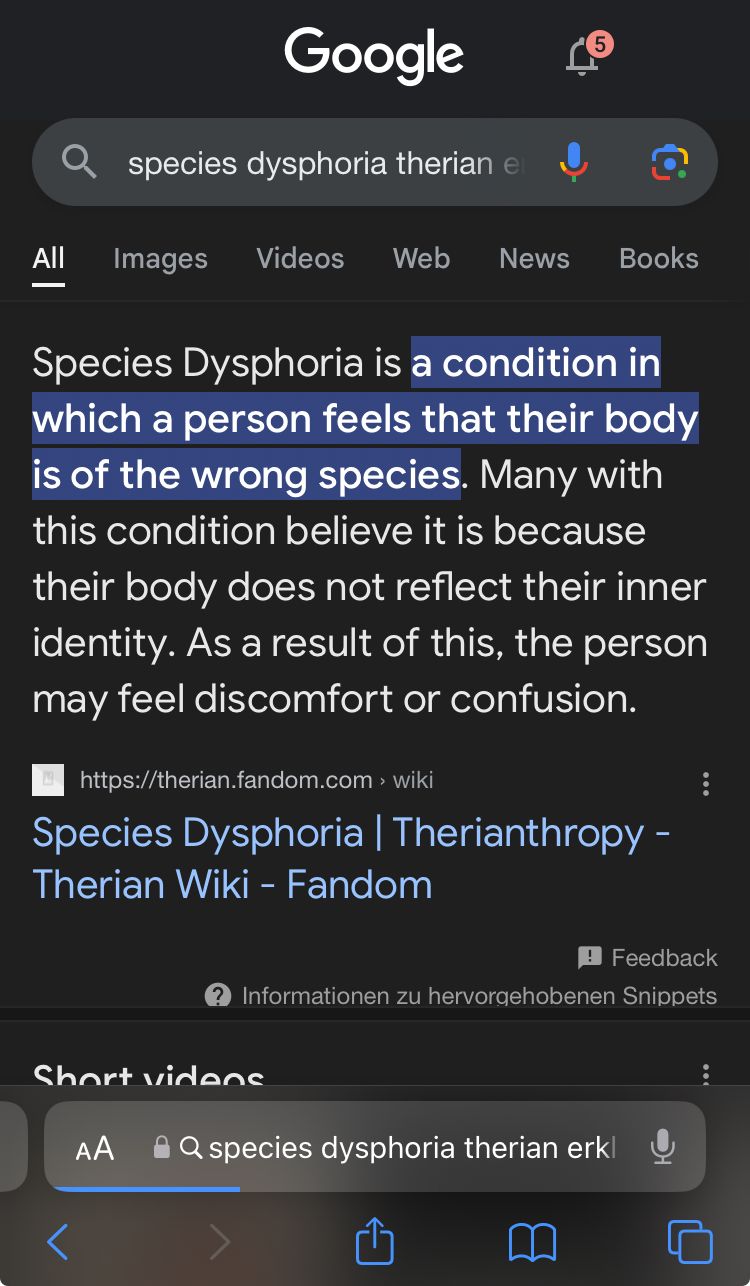Open Safari's AA page settings menu

pyautogui.click(x=95, y=1148)
